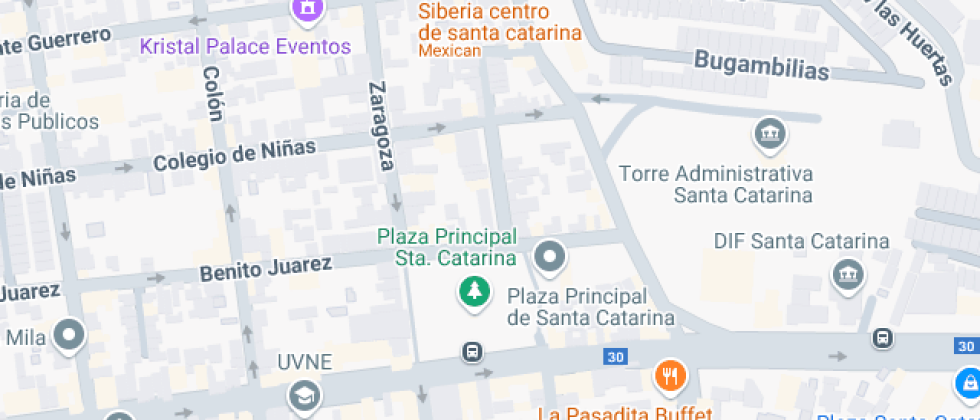Select bus stop below Plaza Principal
Image resolution: width=980 pixels, height=420 pixels.
(x=472, y=352)
